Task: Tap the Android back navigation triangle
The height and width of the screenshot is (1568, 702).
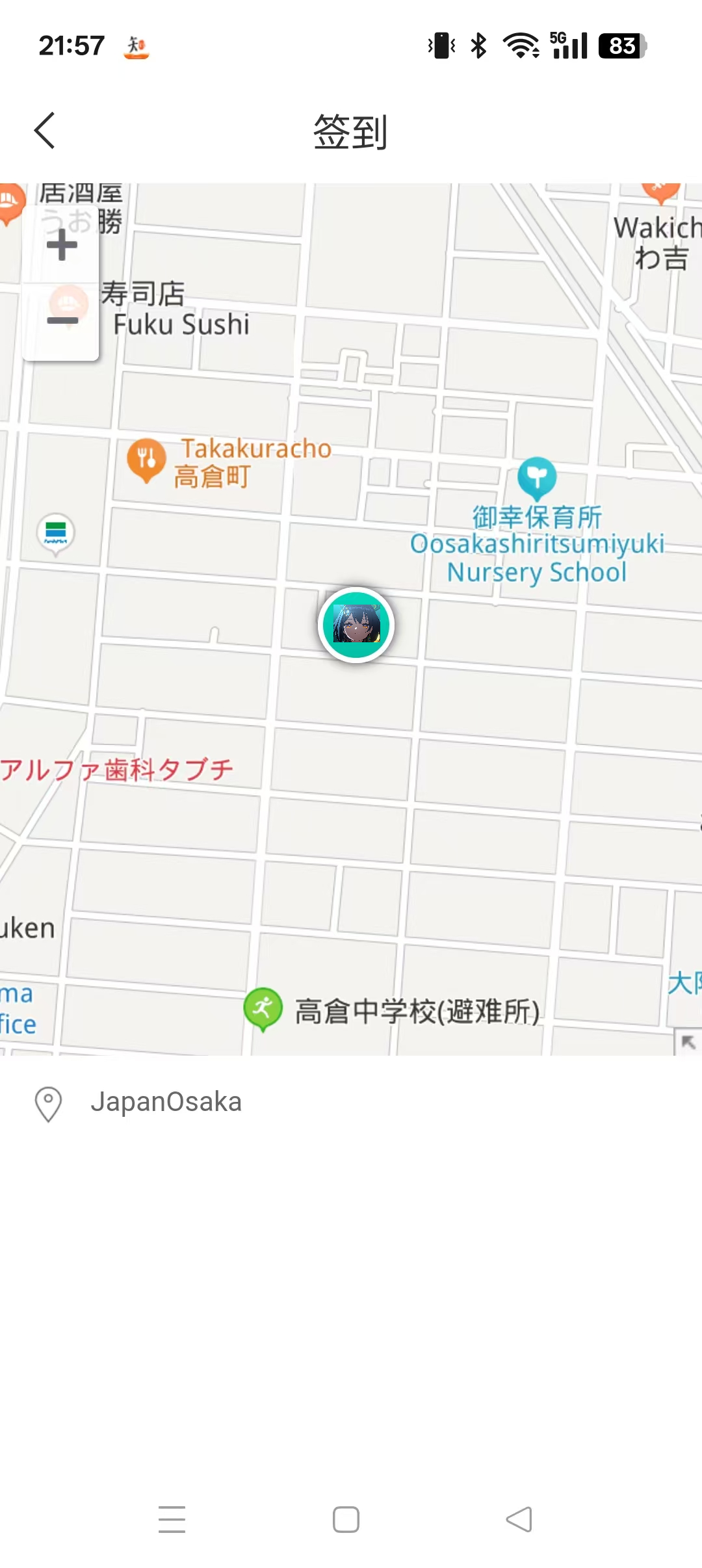Action: (520, 1519)
